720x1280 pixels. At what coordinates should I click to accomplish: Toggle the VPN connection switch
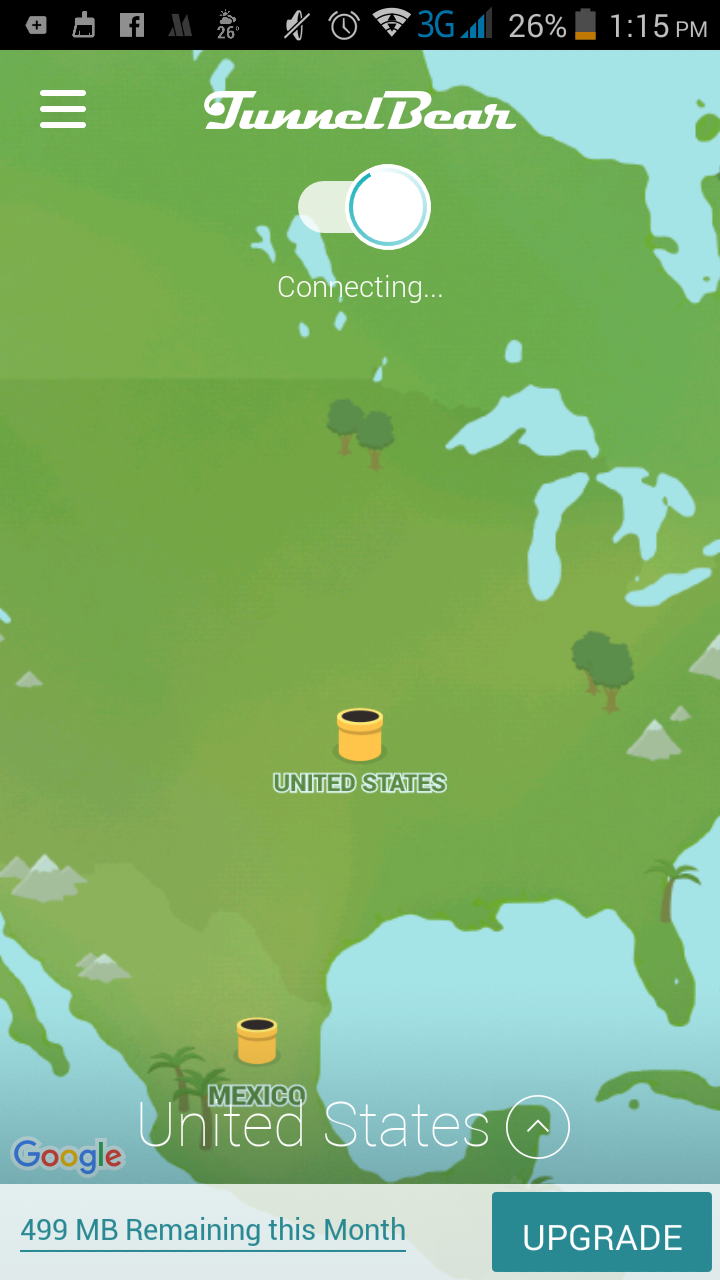click(364, 207)
